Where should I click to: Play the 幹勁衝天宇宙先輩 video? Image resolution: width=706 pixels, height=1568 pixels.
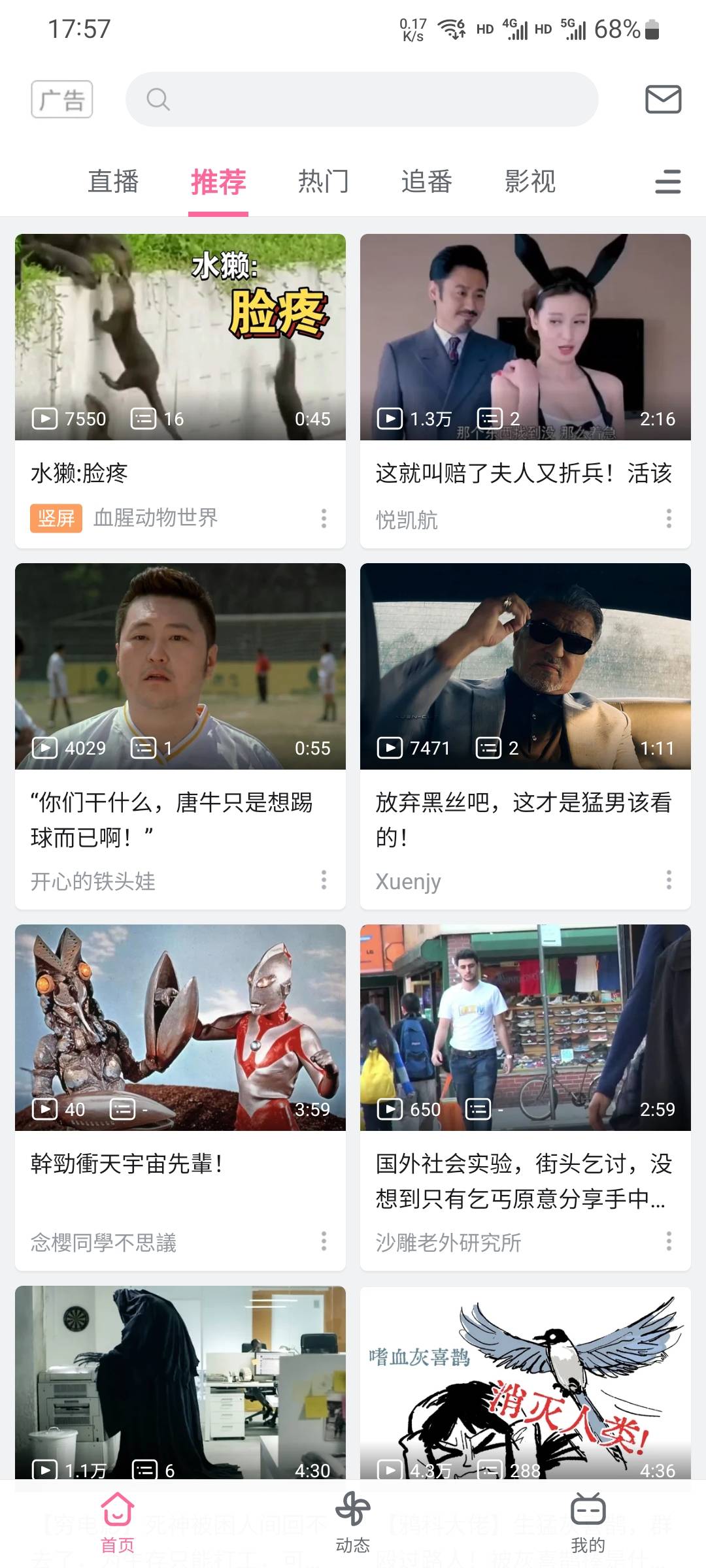(x=180, y=1027)
